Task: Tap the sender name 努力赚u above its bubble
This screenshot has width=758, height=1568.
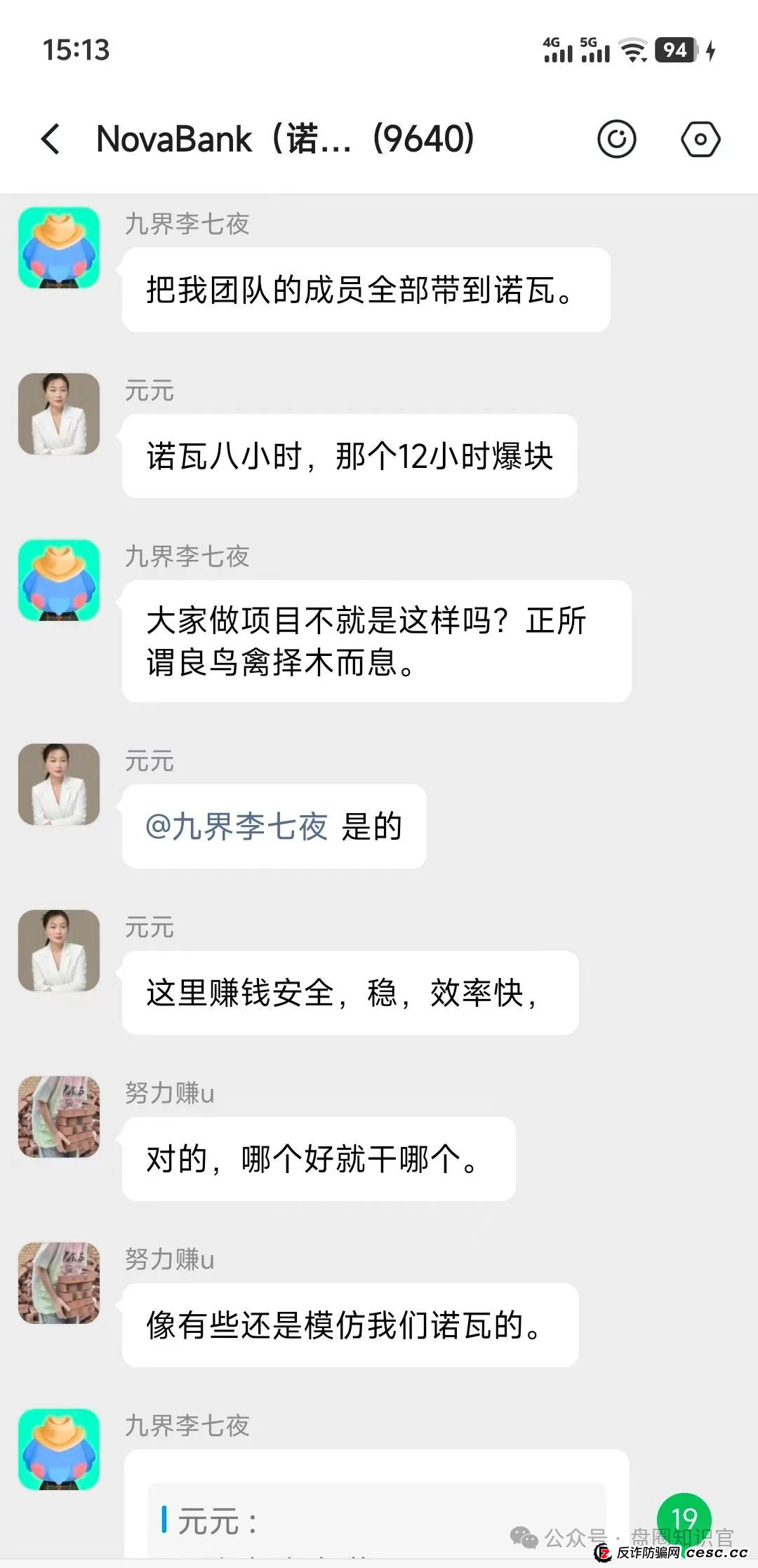Action: tap(168, 1094)
